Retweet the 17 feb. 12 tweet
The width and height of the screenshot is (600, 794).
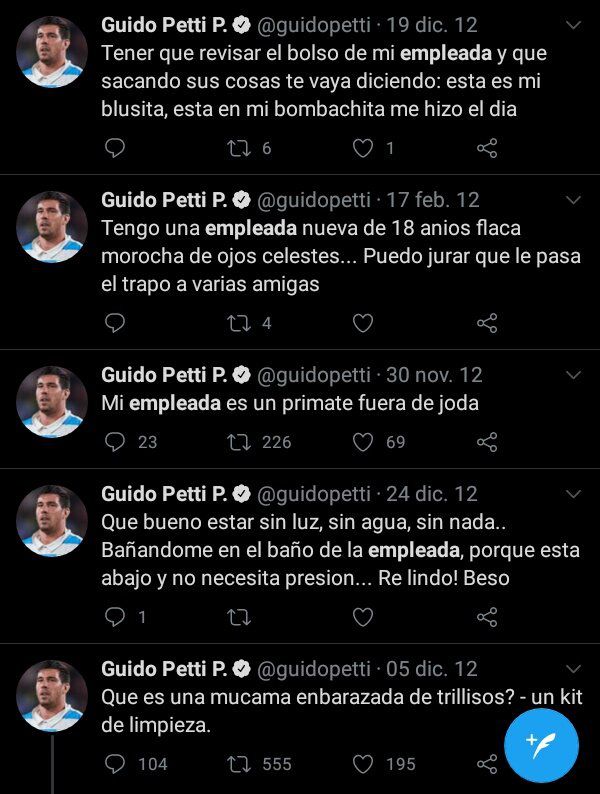[x=238, y=323]
